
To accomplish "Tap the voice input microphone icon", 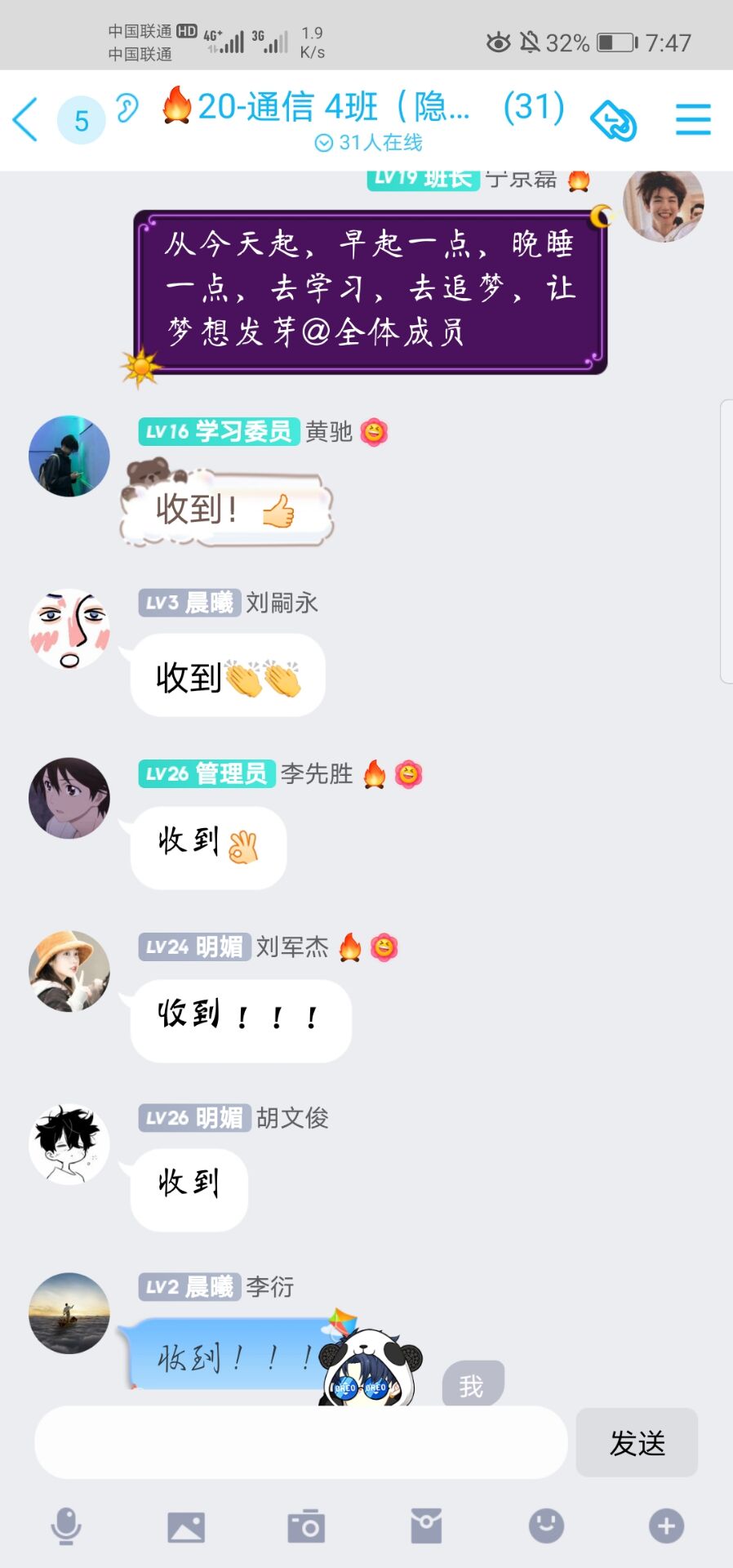I will pos(65,1526).
